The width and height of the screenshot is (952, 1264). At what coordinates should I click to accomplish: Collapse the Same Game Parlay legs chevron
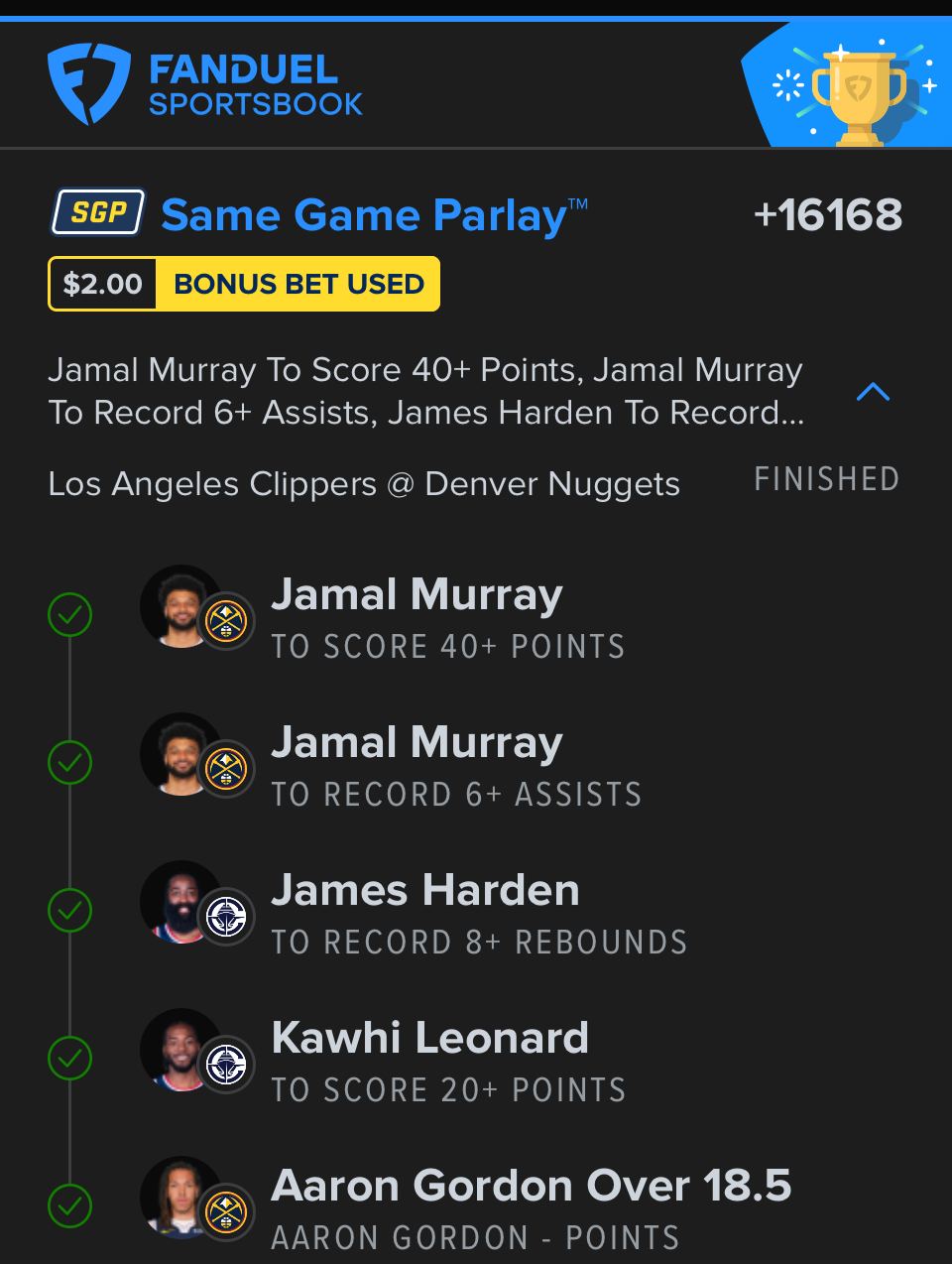point(873,392)
